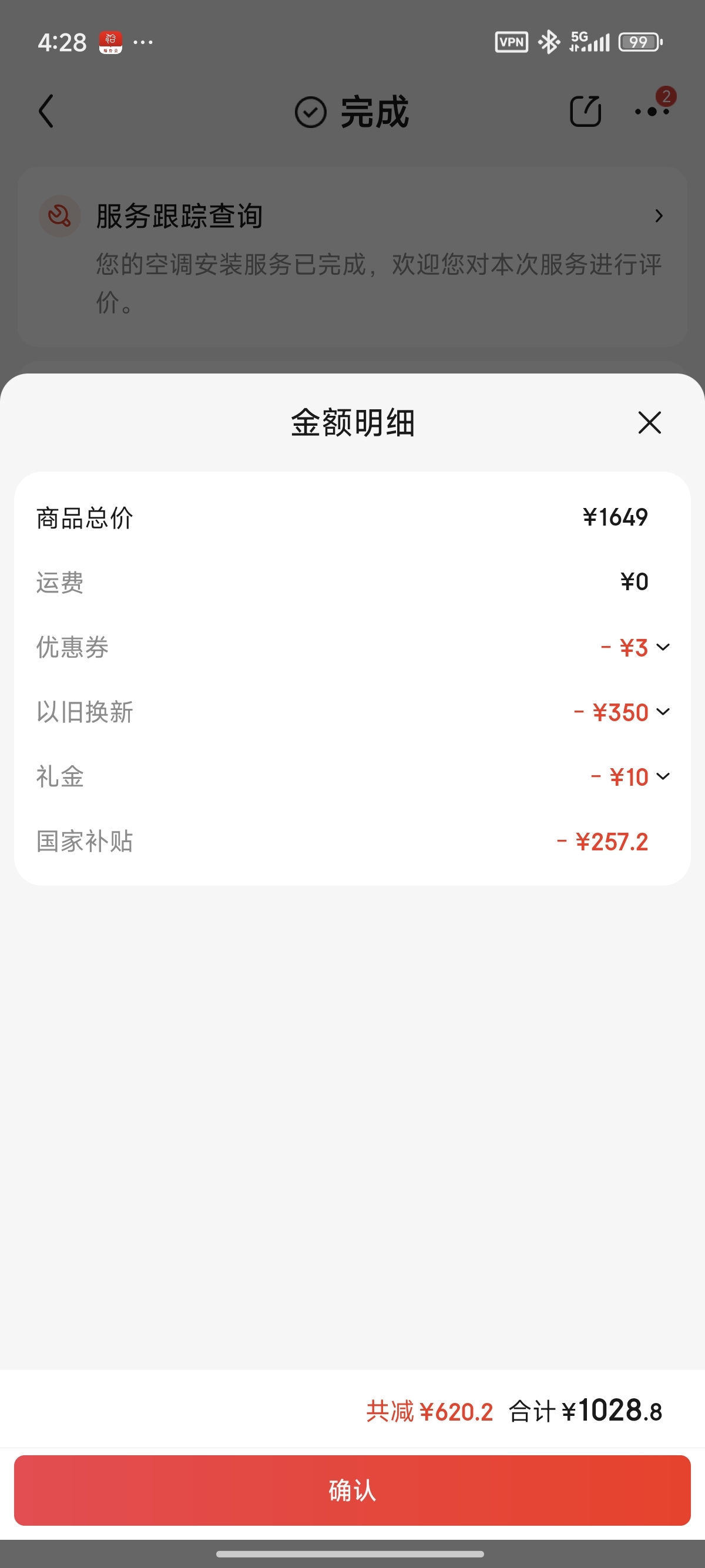Close the 金额明细 sheet
The height and width of the screenshot is (1568, 705).
click(649, 422)
